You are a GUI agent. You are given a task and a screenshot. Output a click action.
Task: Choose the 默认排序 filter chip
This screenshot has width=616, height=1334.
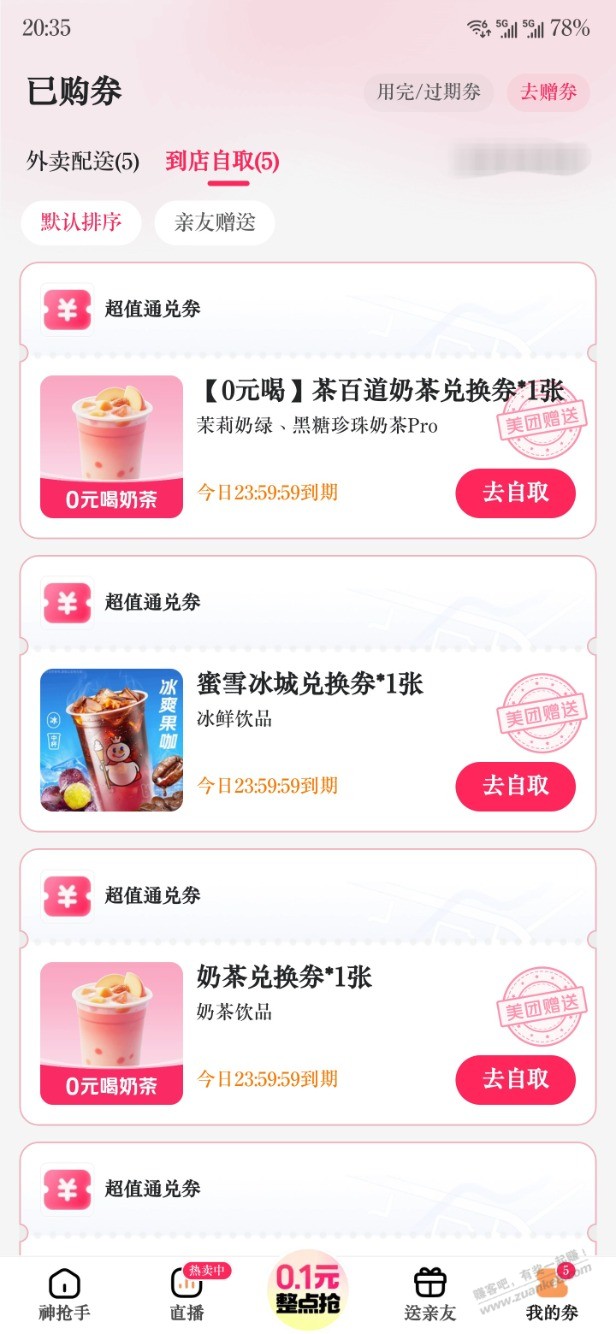(x=81, y=222)
